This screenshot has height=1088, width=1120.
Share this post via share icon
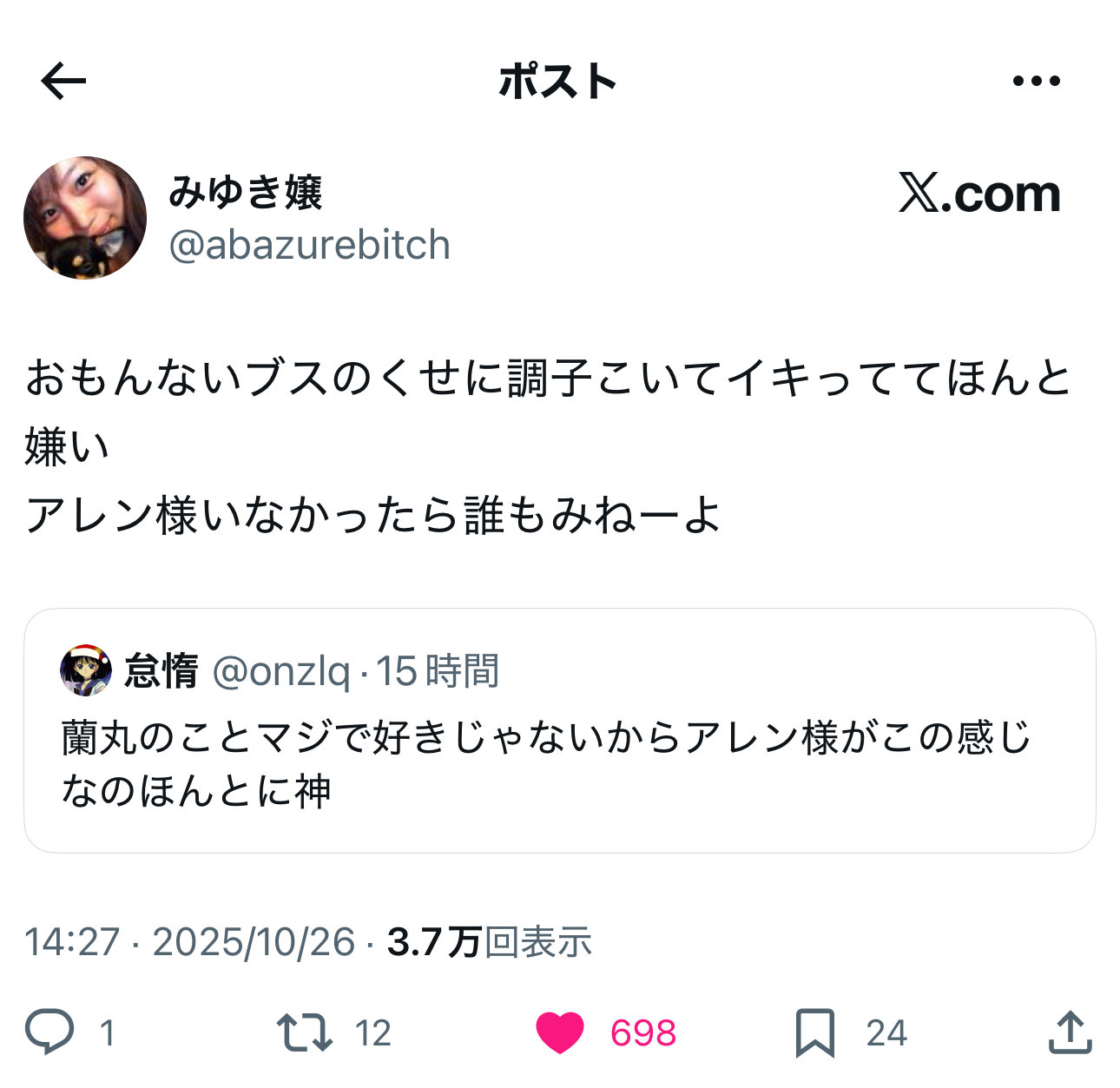coord(1069,1032)
